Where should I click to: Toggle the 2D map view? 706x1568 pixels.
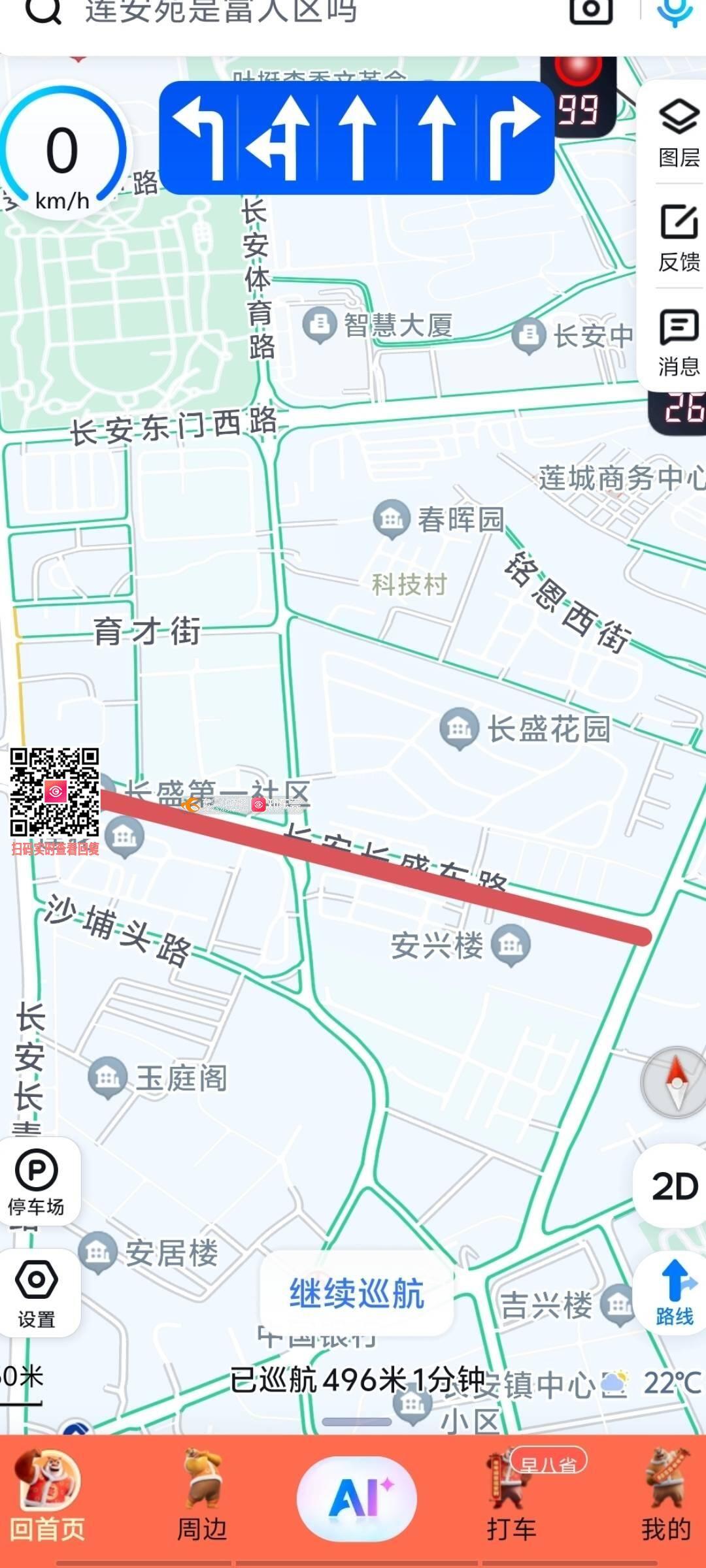[x=673, y=1186]
